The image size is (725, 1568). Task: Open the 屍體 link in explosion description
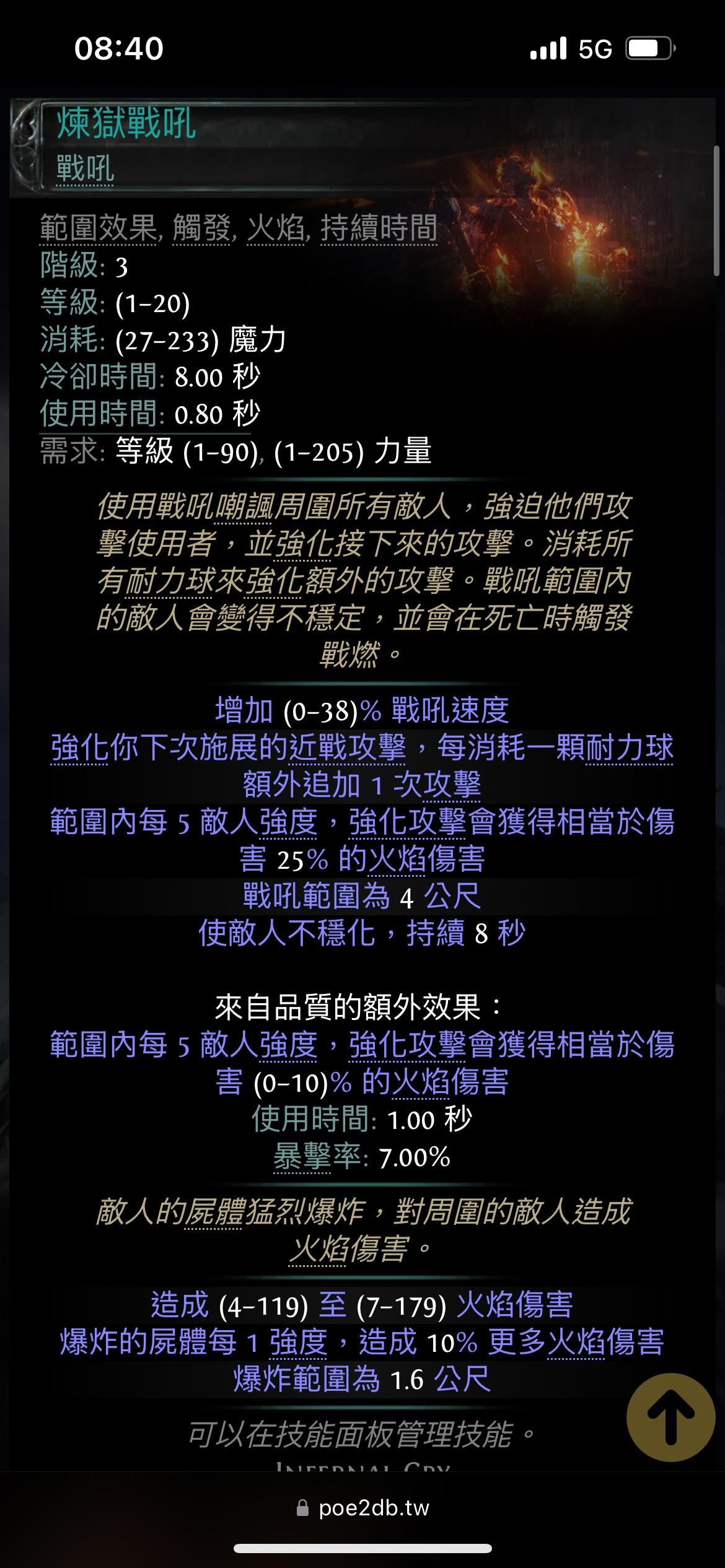[214, 1211]
